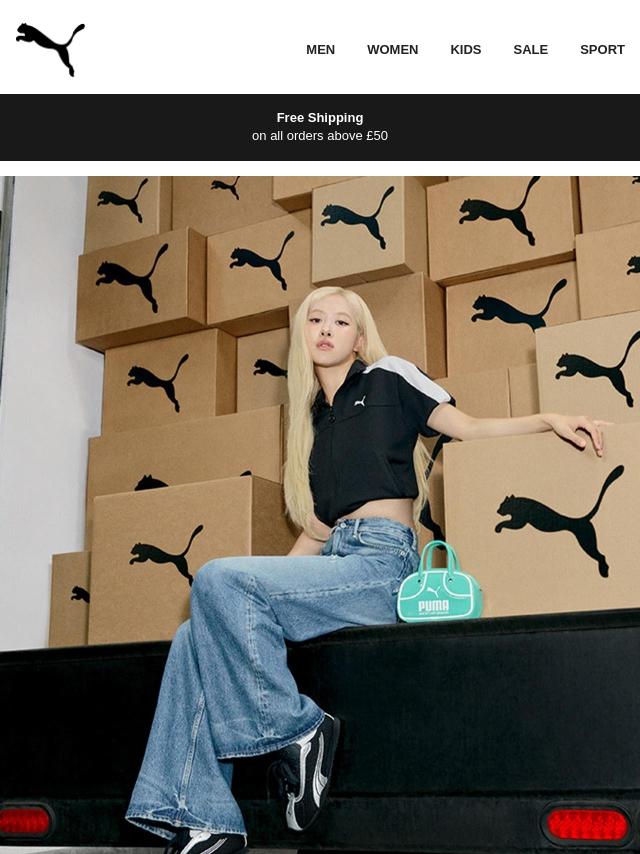Open the Free Shipping banner

point(320,127)
